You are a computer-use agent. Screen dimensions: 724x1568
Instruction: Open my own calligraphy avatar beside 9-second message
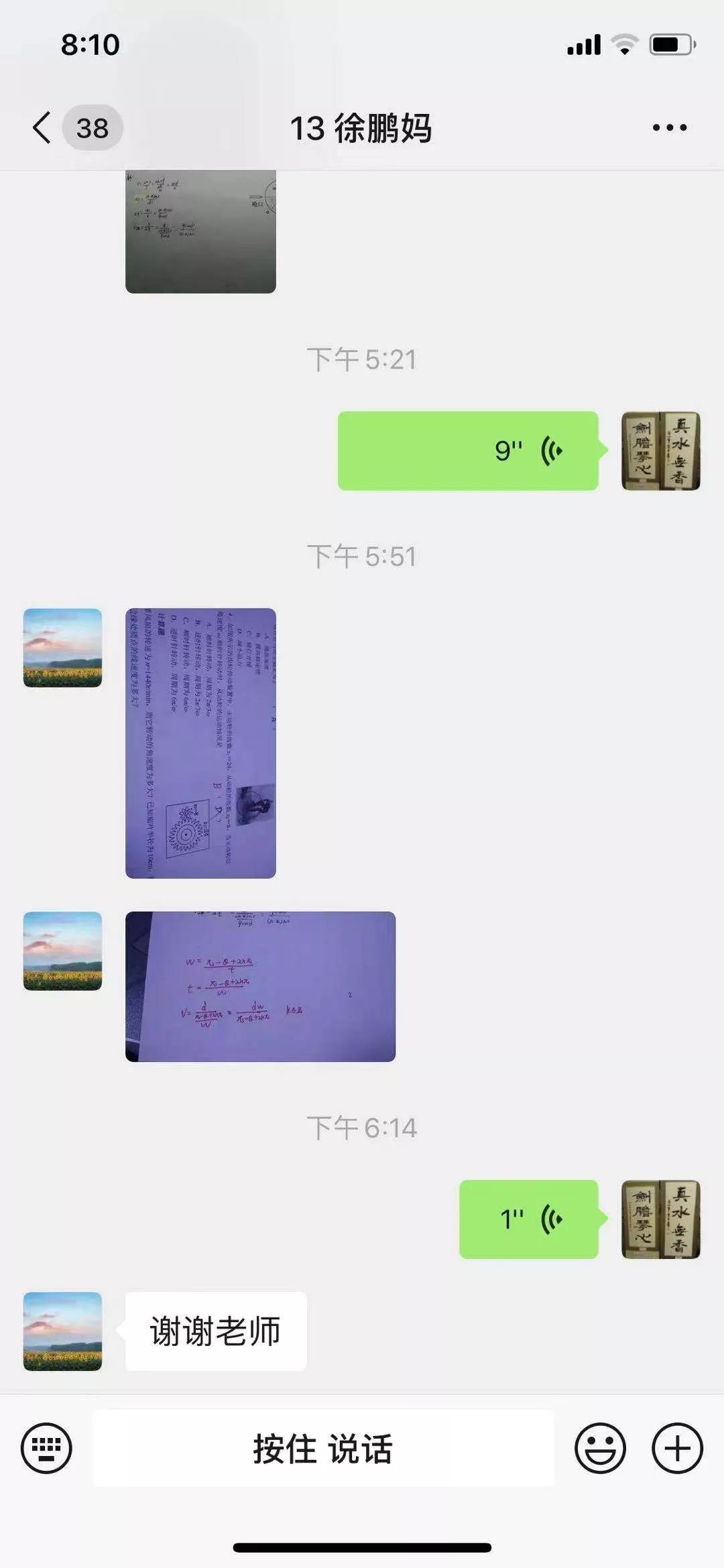coord(660,450)
